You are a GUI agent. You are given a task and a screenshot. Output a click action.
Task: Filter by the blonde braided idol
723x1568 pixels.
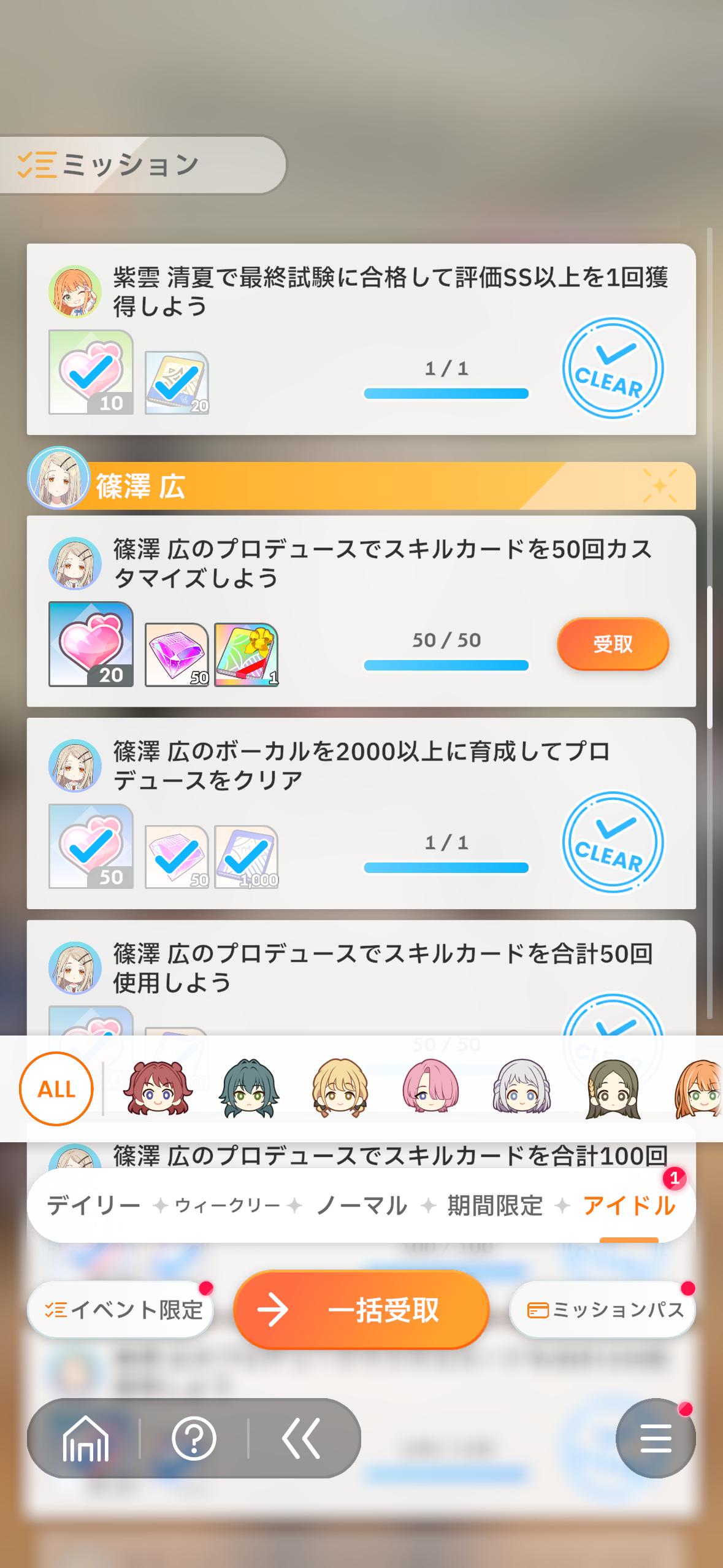pos(340,1089)
